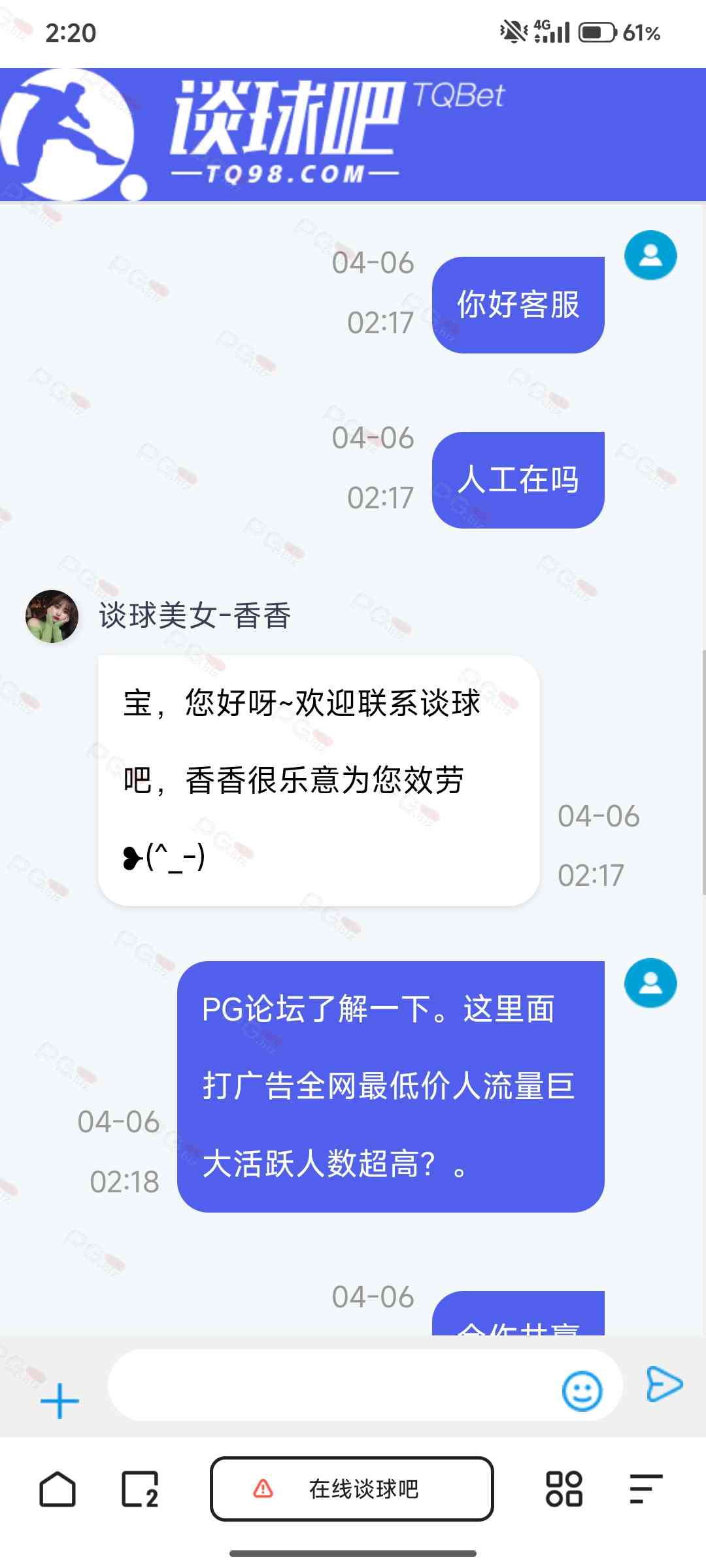Go to the browser home page
706x1568 pixels.
[58, 1489]
